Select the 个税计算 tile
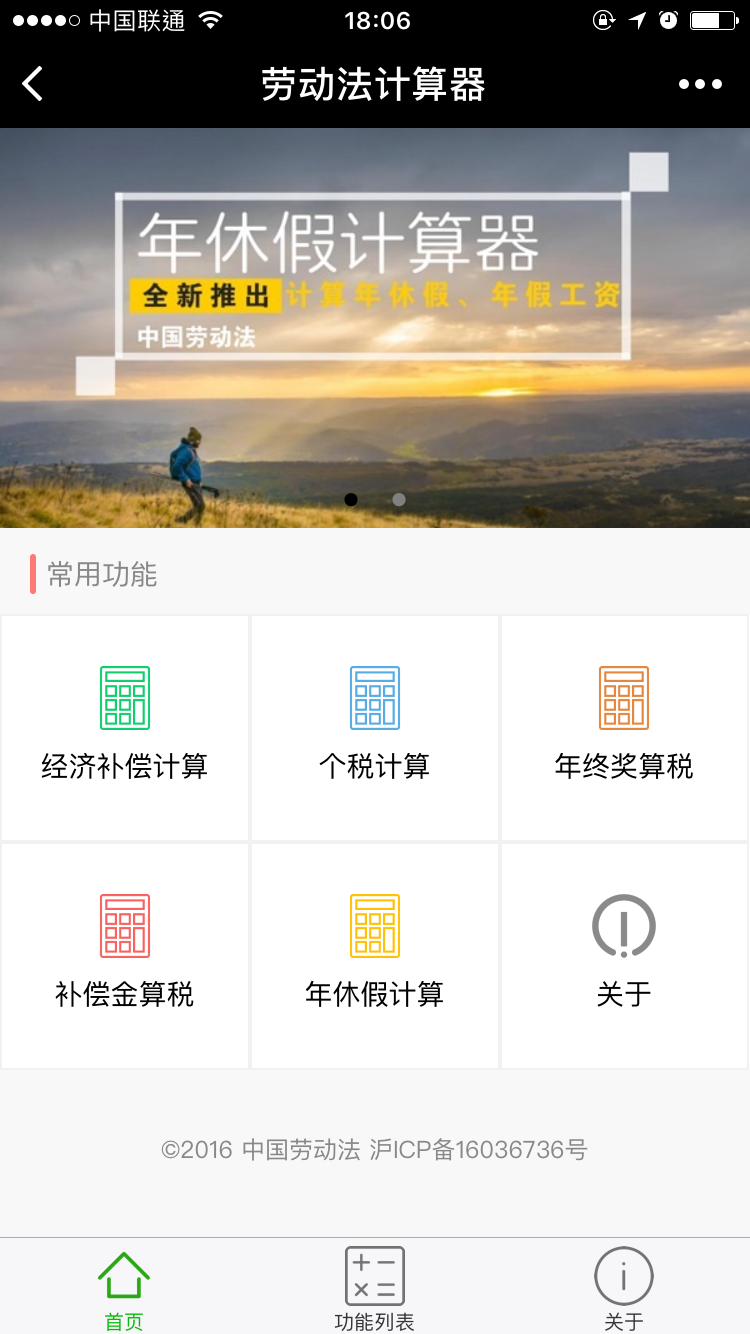 (x=375, y=727)
